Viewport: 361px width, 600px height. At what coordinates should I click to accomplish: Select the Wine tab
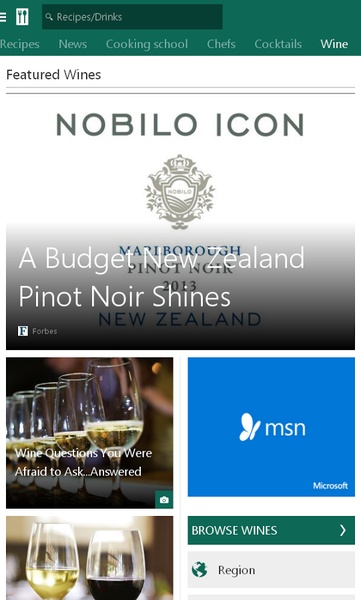coord(334,44)
